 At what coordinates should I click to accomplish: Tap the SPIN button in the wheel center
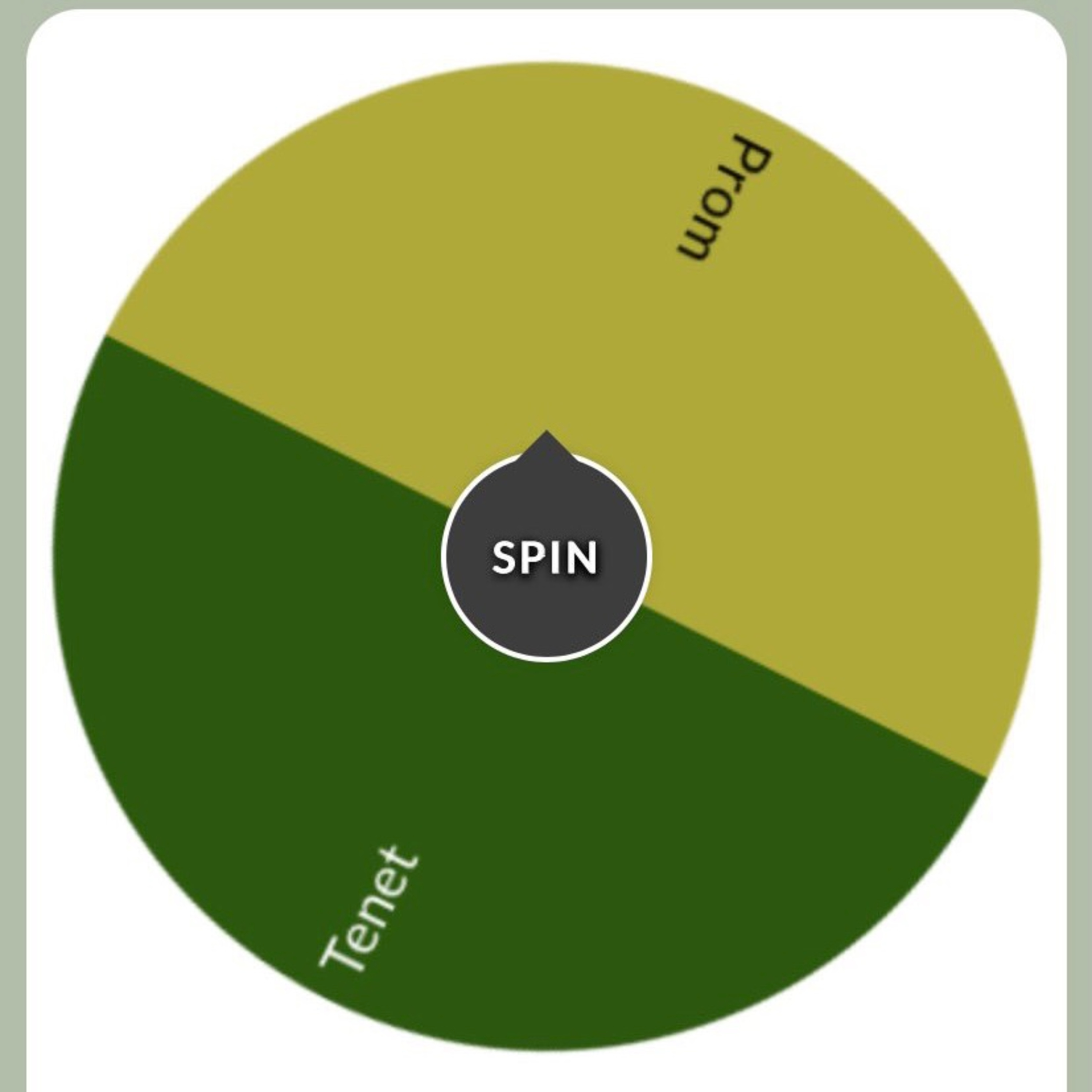tap(546, 557)
